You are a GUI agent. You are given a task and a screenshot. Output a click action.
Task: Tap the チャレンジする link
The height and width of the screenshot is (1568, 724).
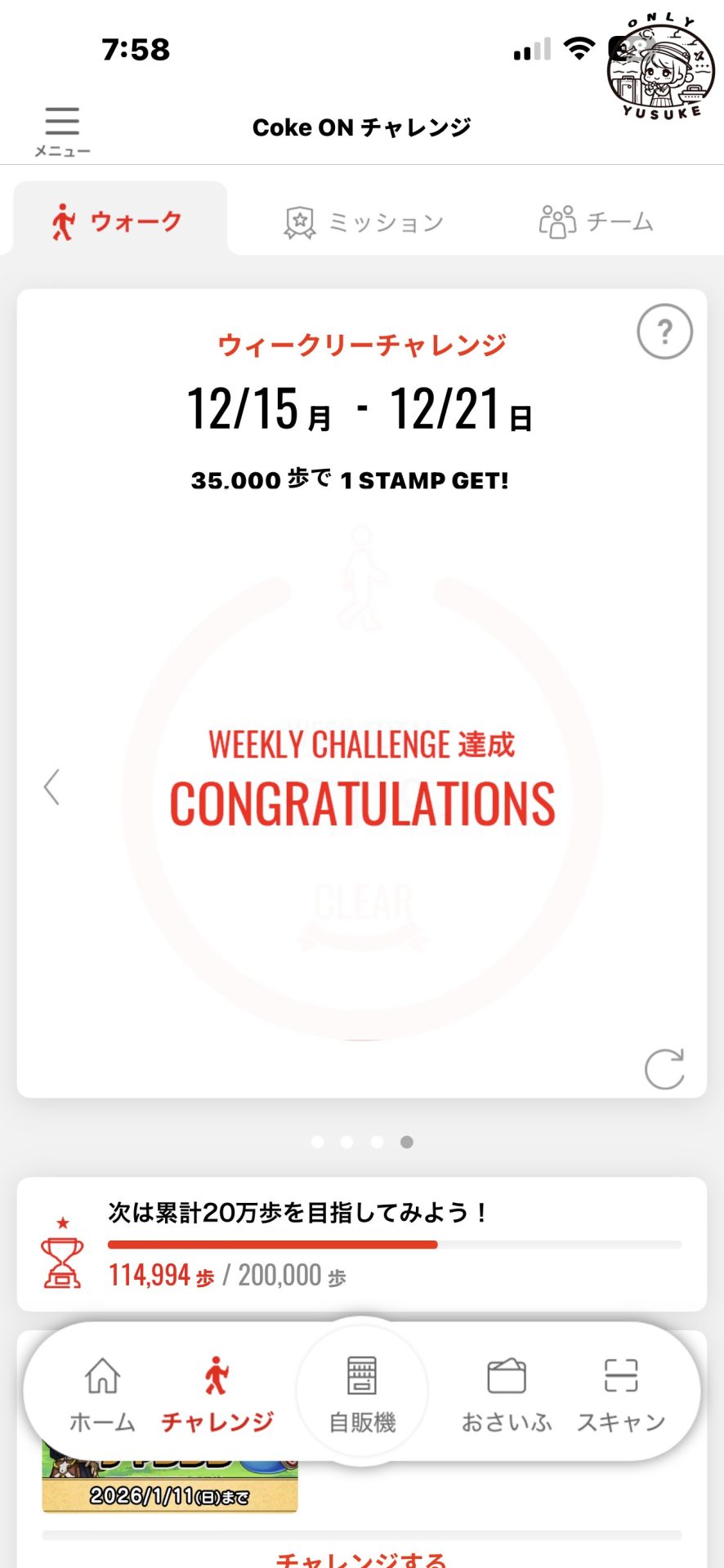[x=361, y=1558]
